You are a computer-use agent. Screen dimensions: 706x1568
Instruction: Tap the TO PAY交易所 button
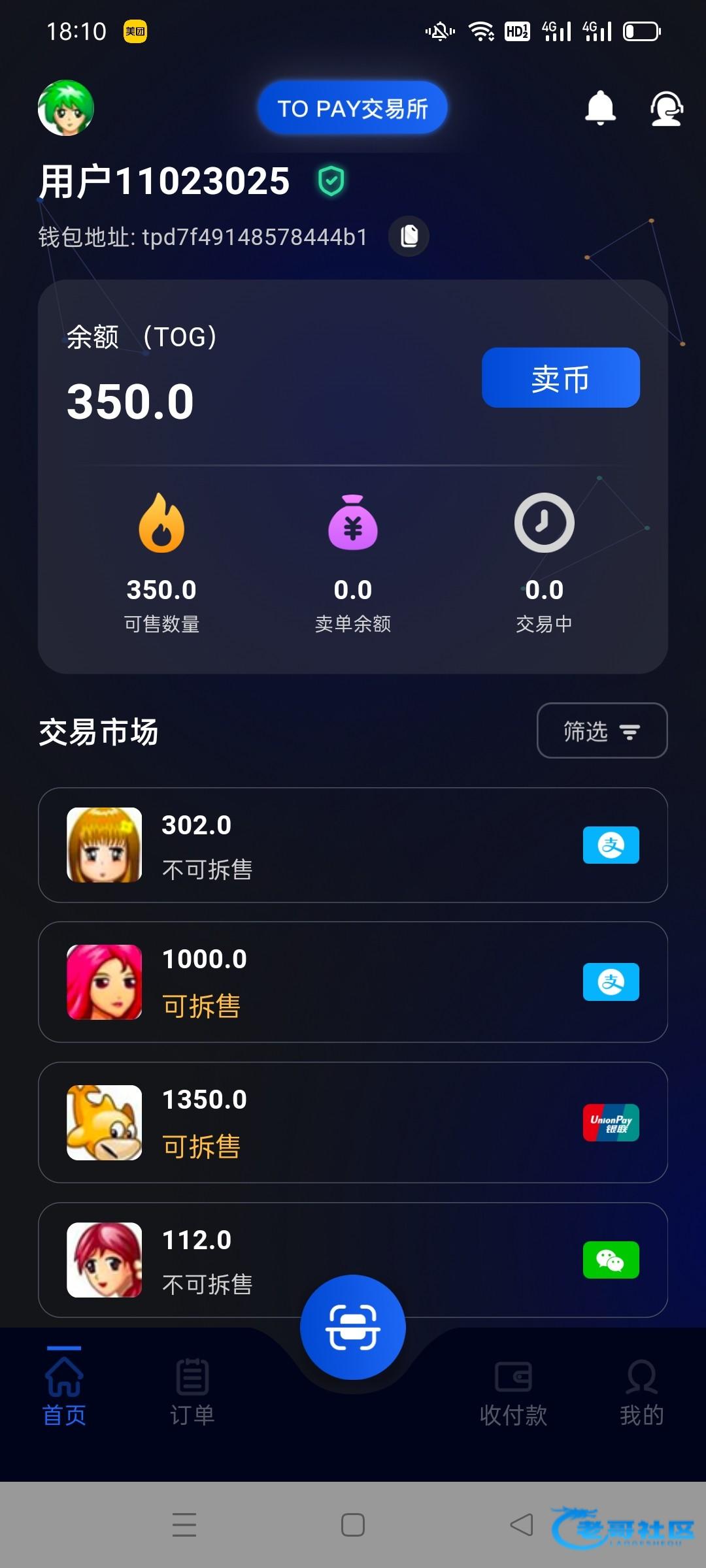[352, 108]
